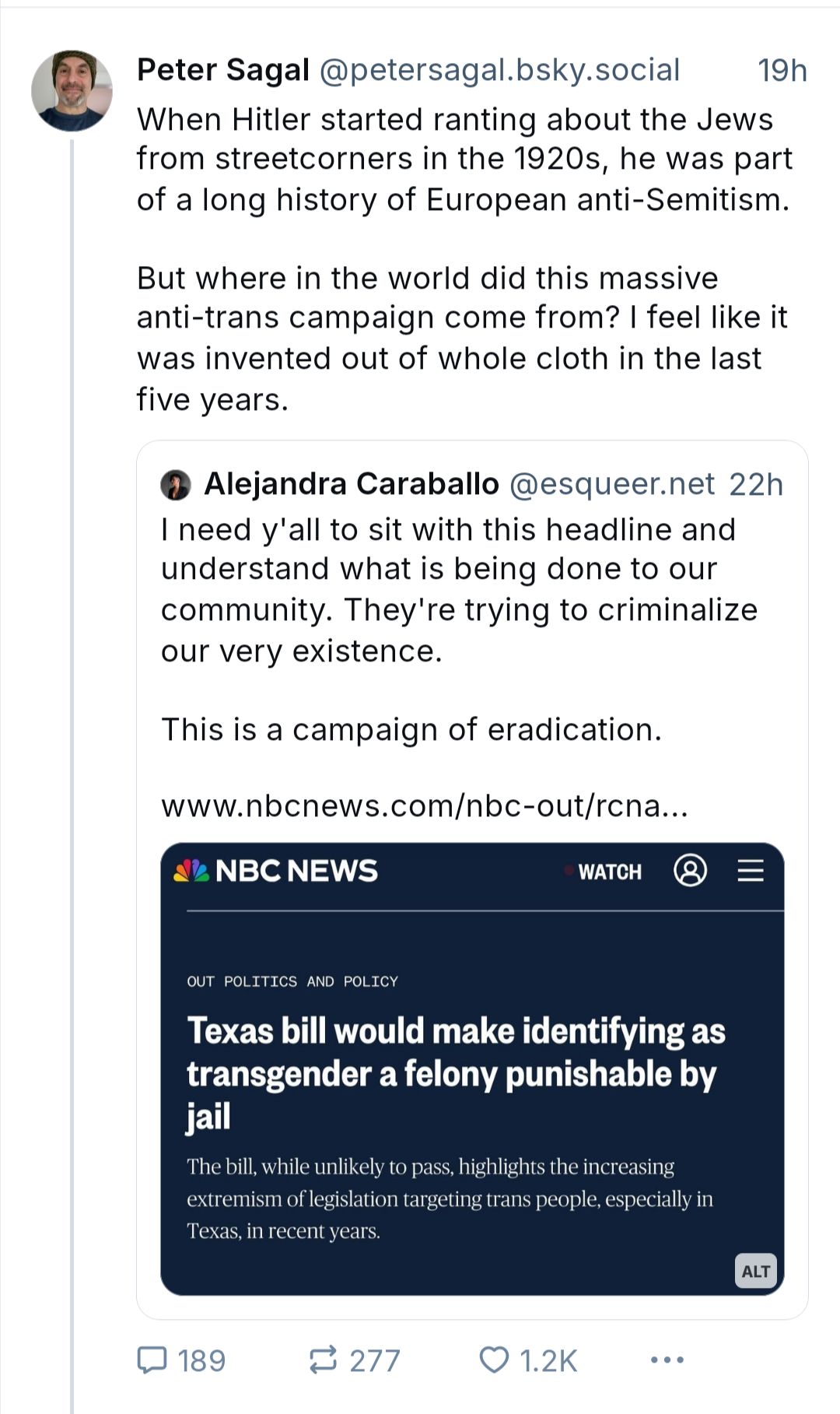
Task: Show the ALT text for image
Action: [755, 1271]
